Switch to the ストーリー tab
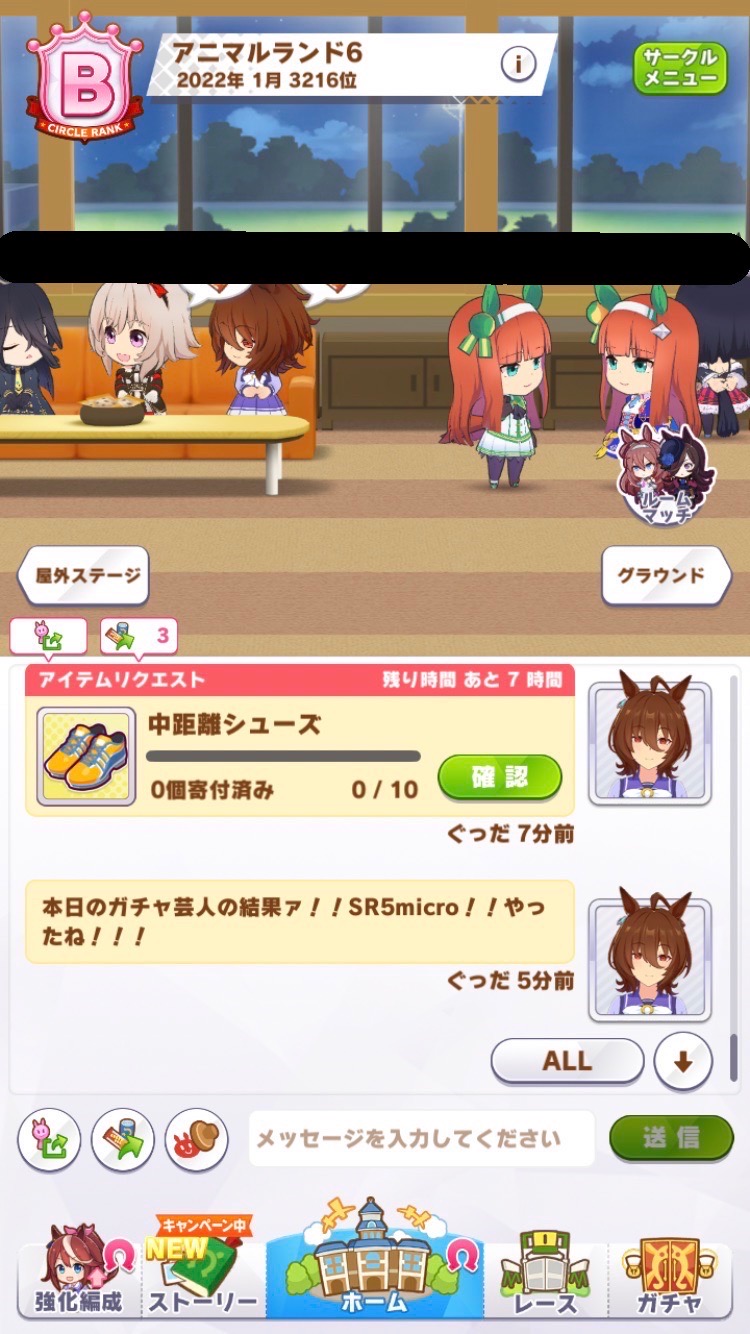This screenshot has height=1334, width=750. coord(204,1278)
